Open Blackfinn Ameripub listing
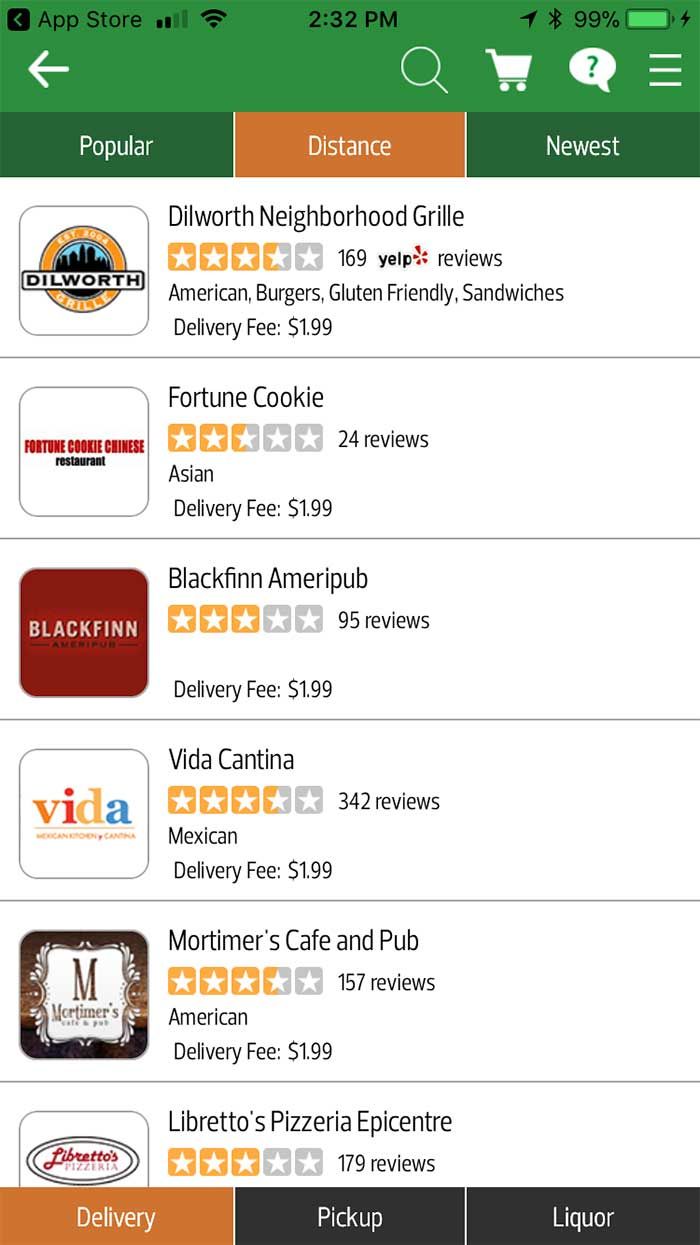The image size is (700, 1245). tap(268, 579)
